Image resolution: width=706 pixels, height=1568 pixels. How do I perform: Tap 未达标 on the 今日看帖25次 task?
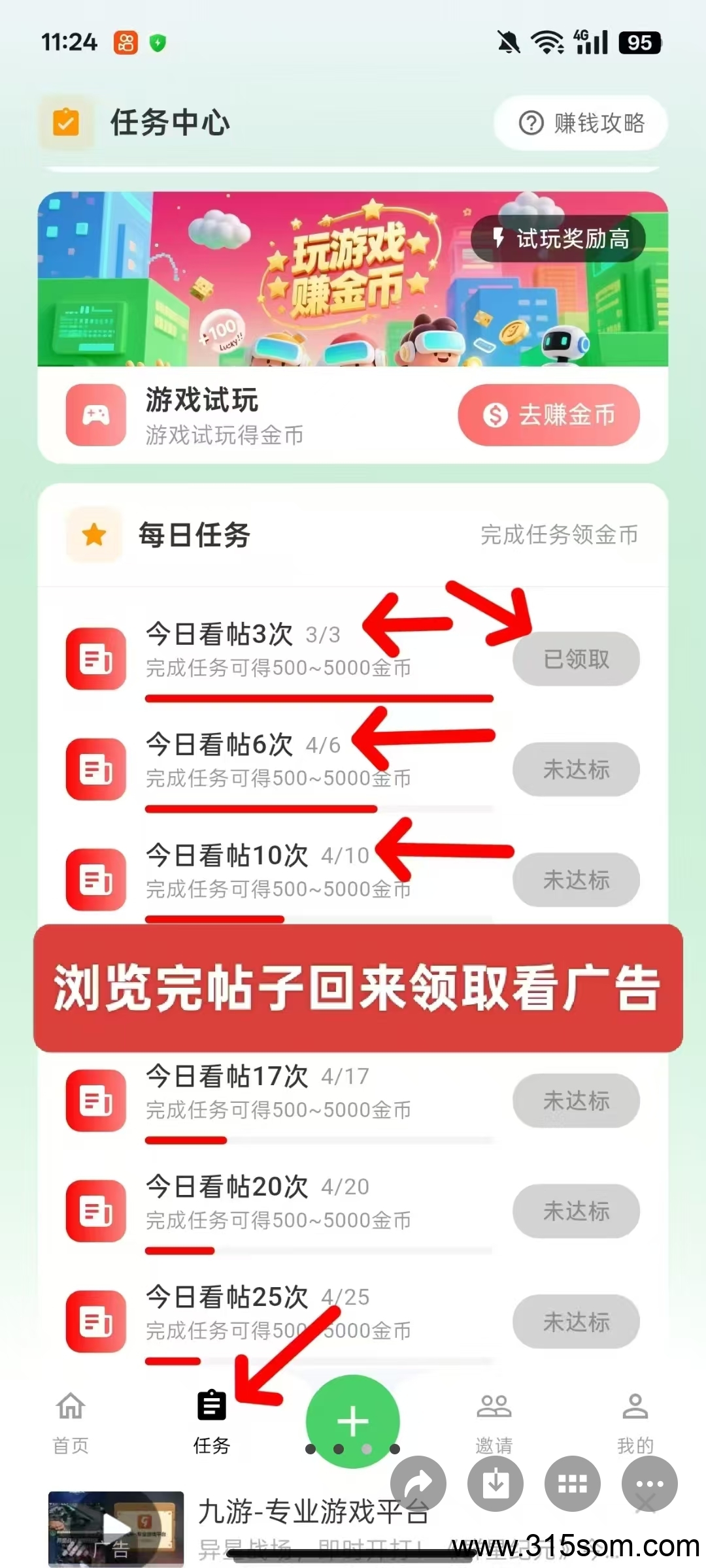click(x=576, y=1321)
